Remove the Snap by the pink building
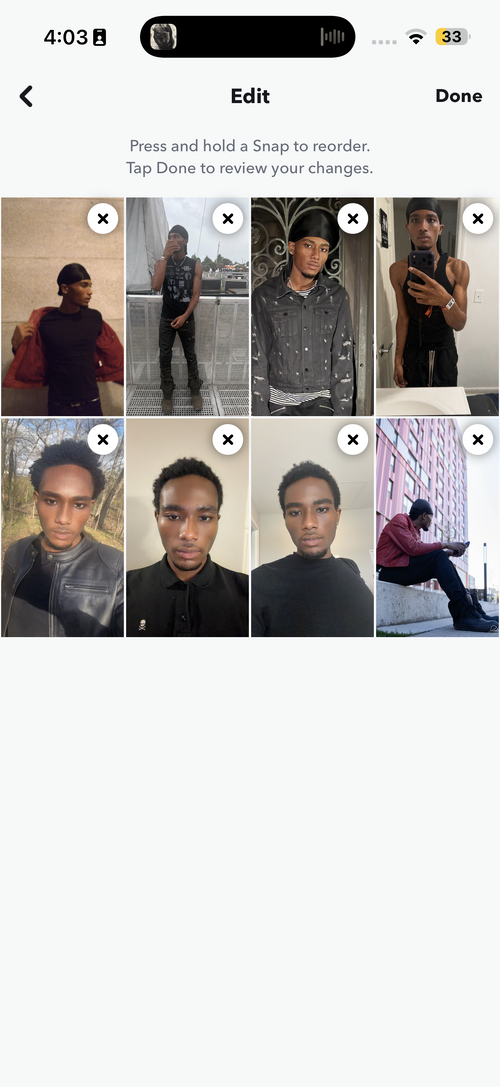Screen dimensions: 500x1087 (x=478, y=440)
